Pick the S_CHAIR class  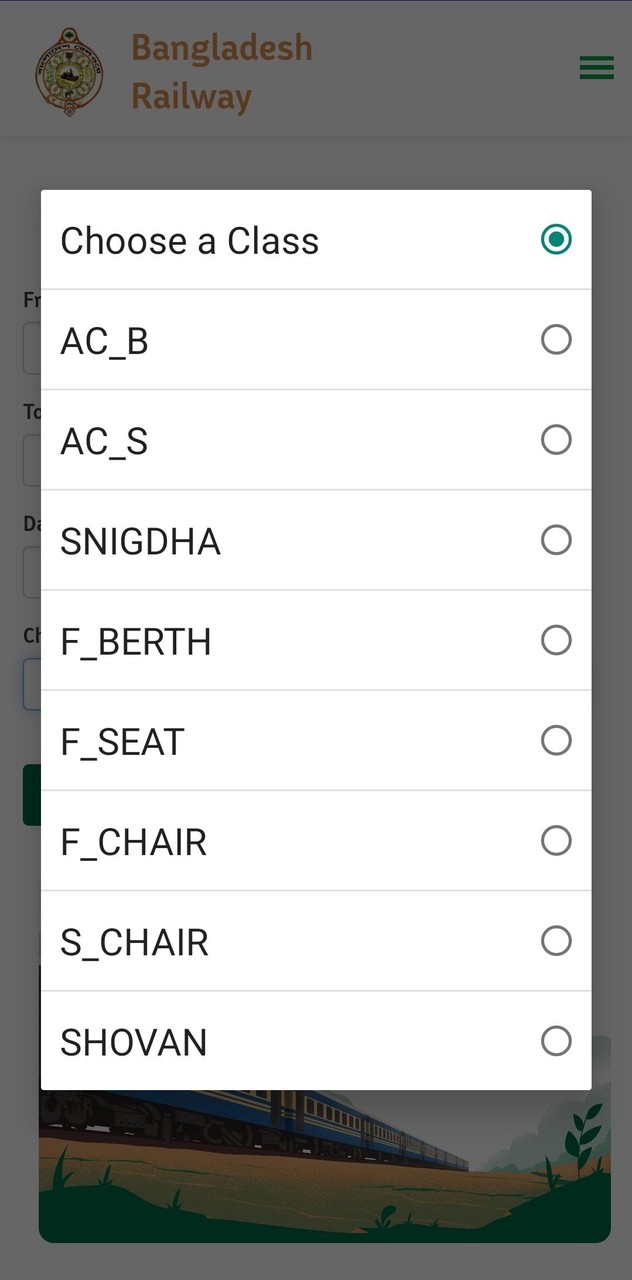(x=316, y=941)
